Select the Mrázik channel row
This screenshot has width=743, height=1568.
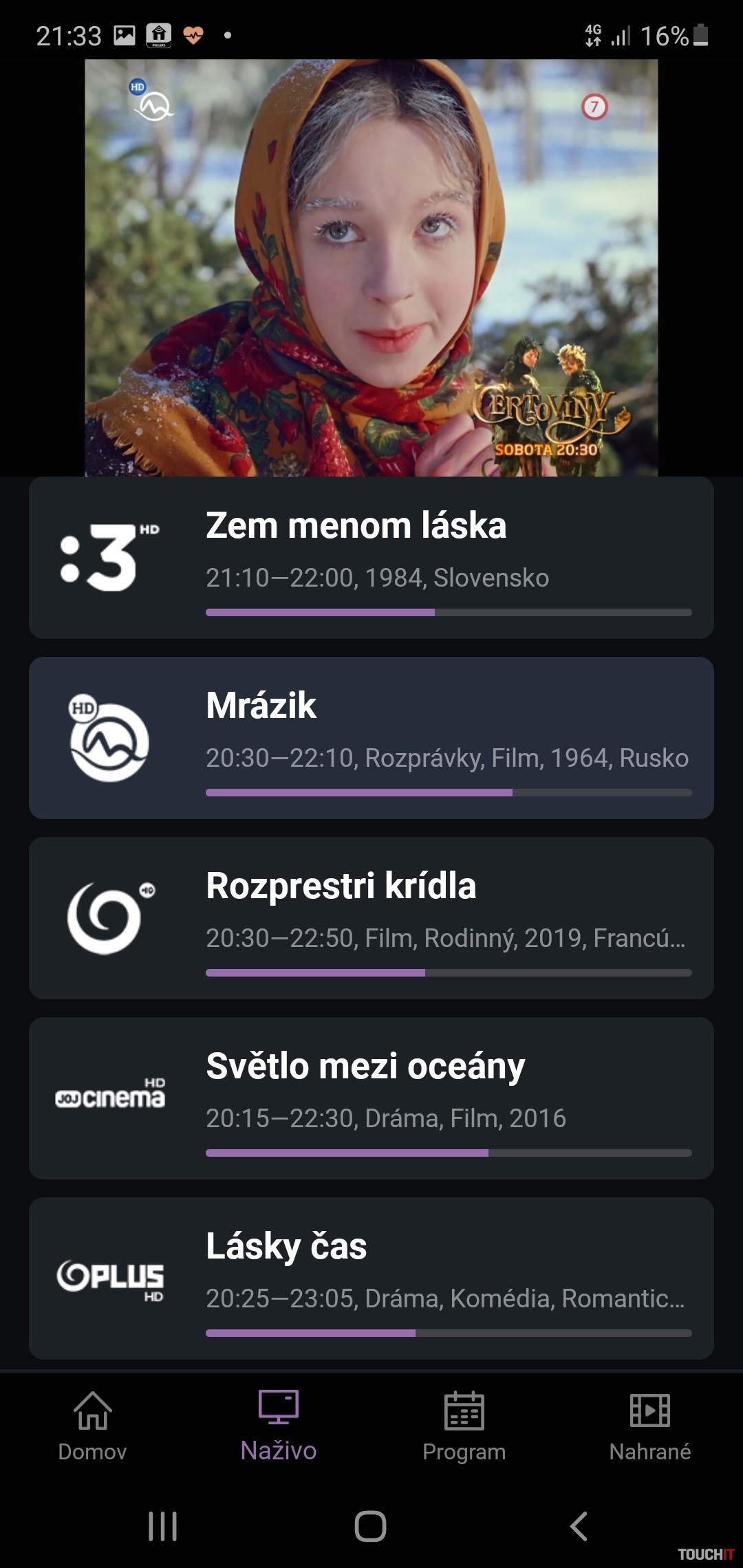click(371, 738)
